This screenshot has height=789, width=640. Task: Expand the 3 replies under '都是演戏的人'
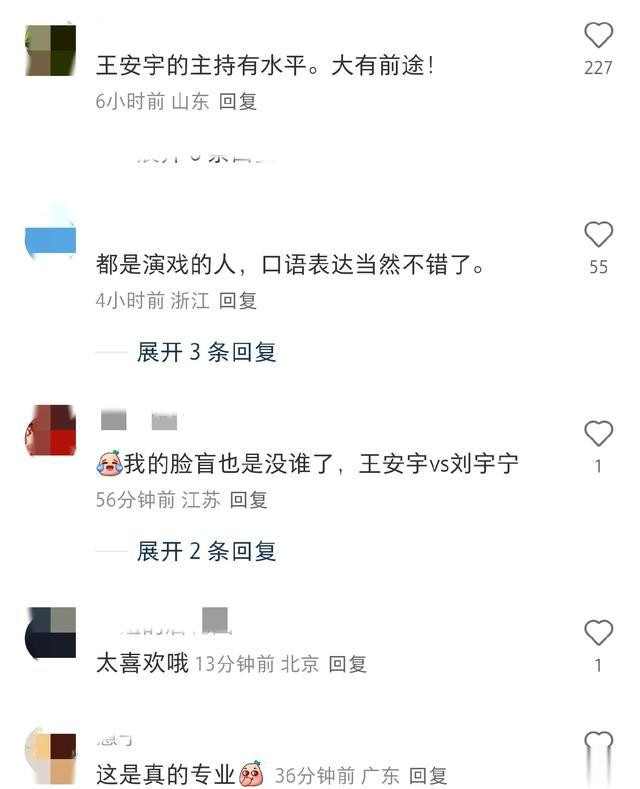click(x=206, y=352)
